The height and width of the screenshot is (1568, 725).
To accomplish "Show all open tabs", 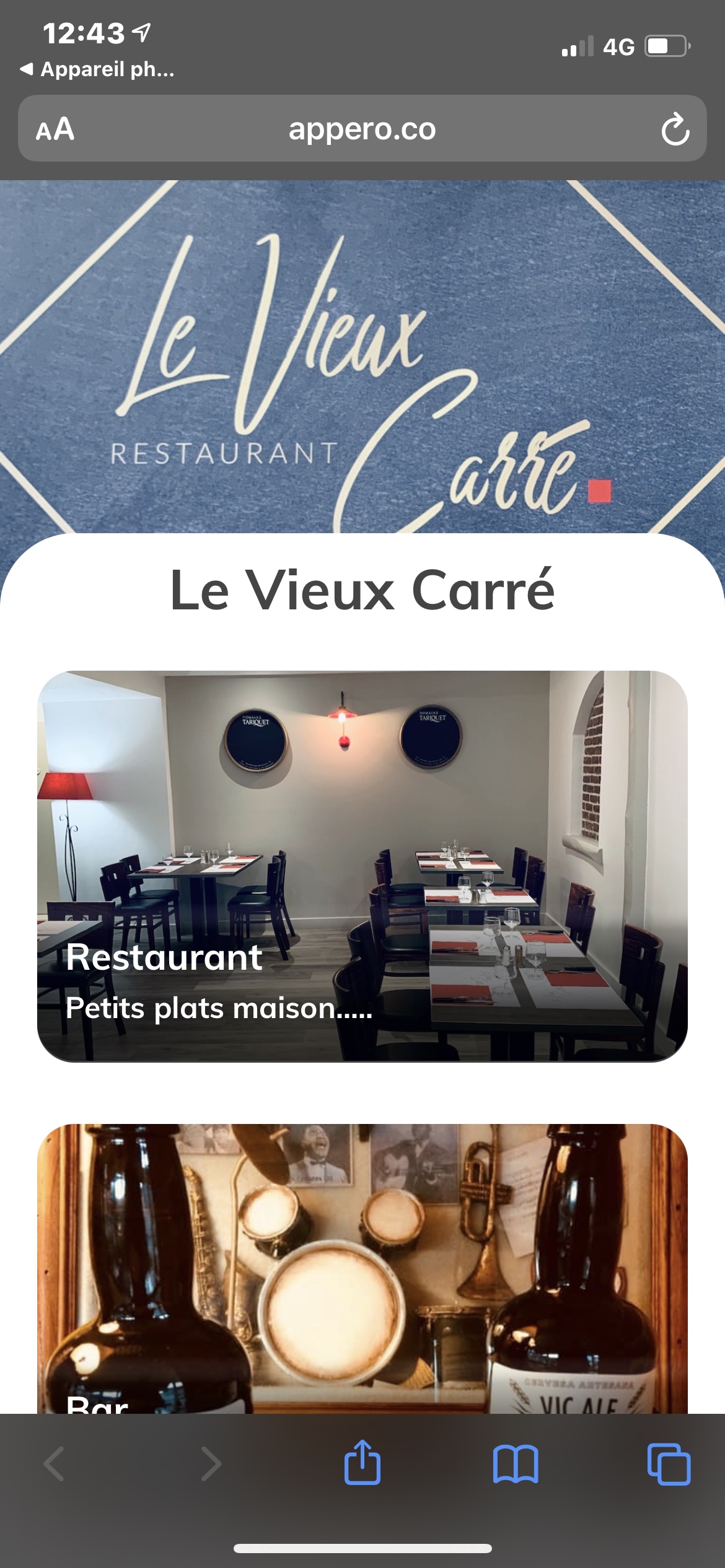I will pos(668,1464).
